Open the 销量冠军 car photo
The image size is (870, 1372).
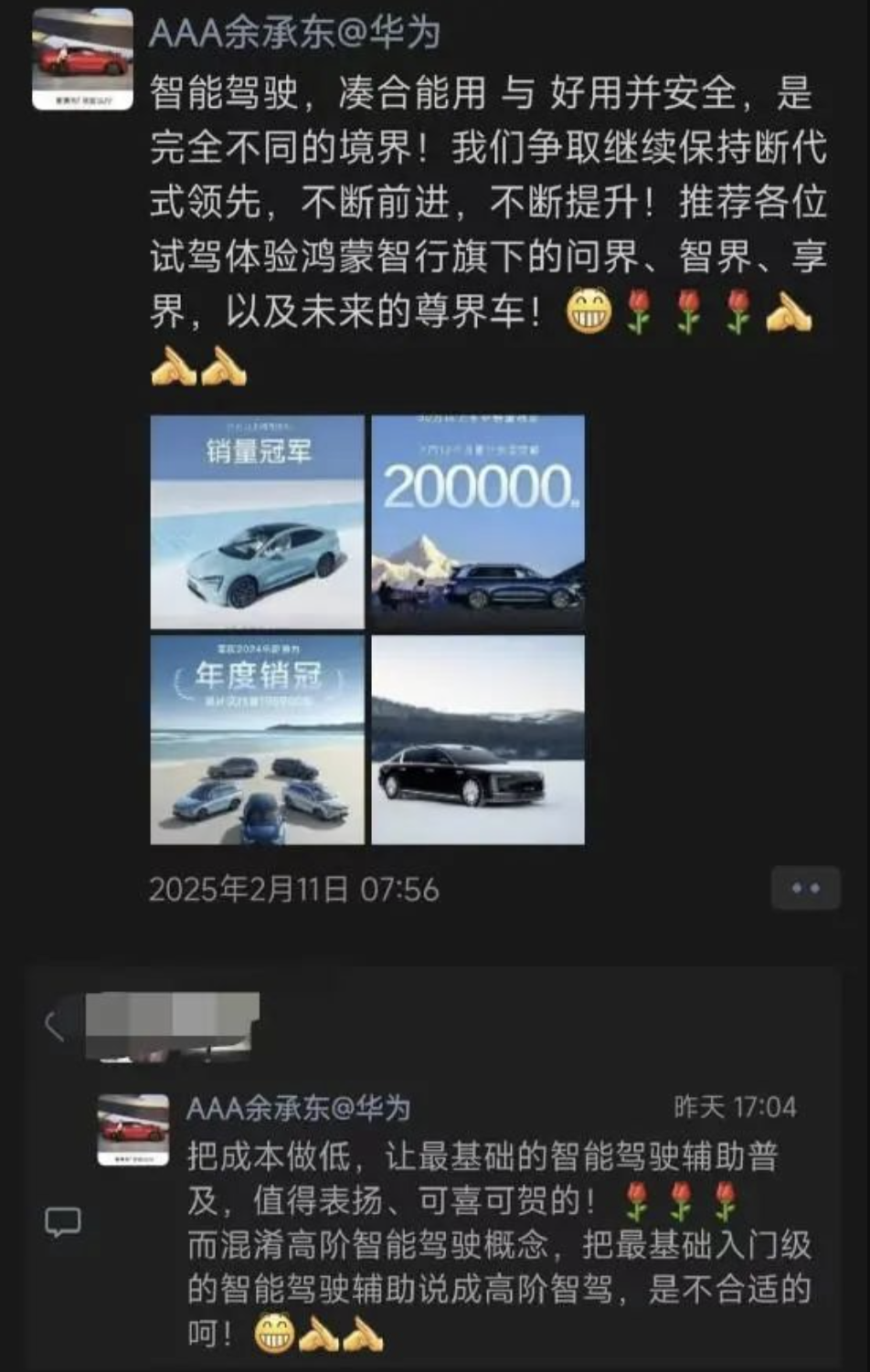[x=257, y=522]
